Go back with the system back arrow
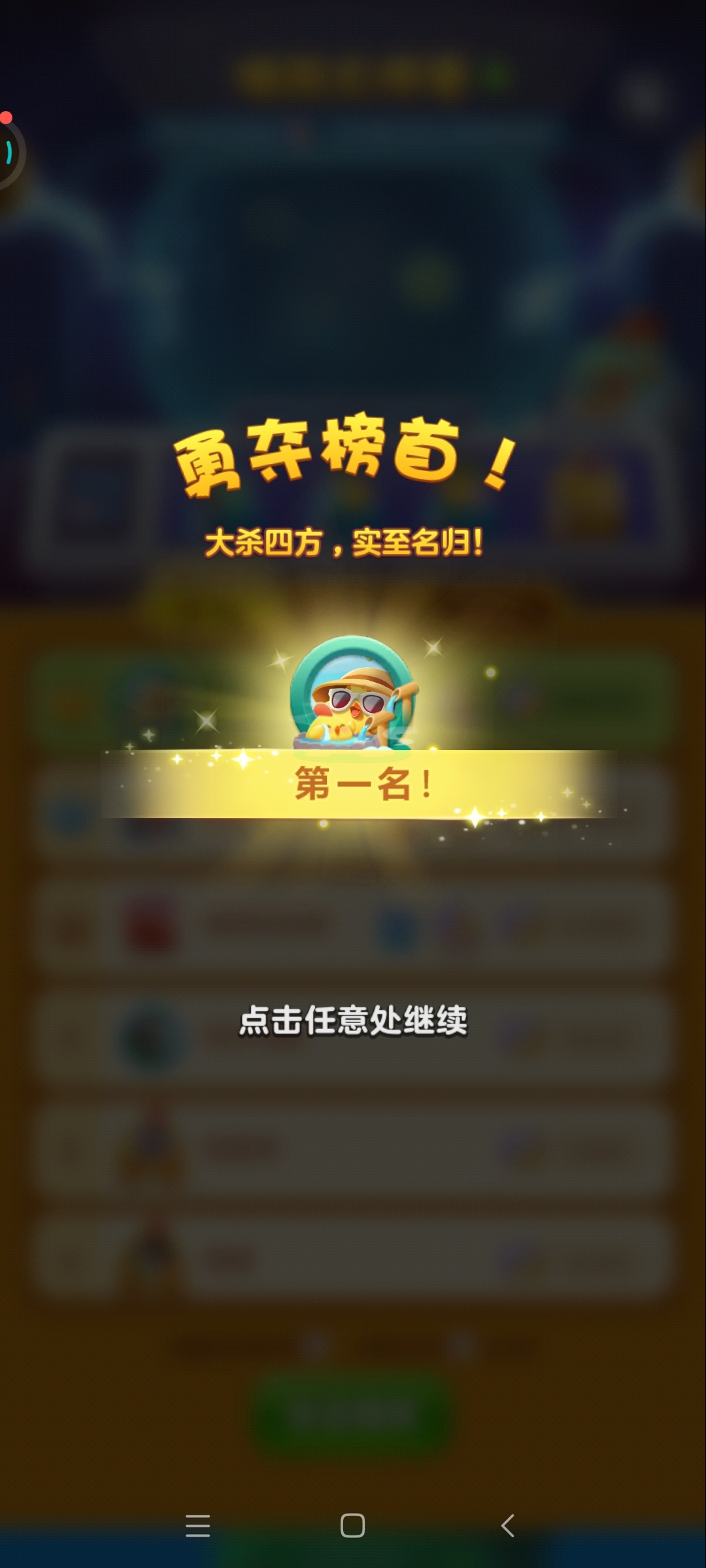 (x=507, y=1526)
